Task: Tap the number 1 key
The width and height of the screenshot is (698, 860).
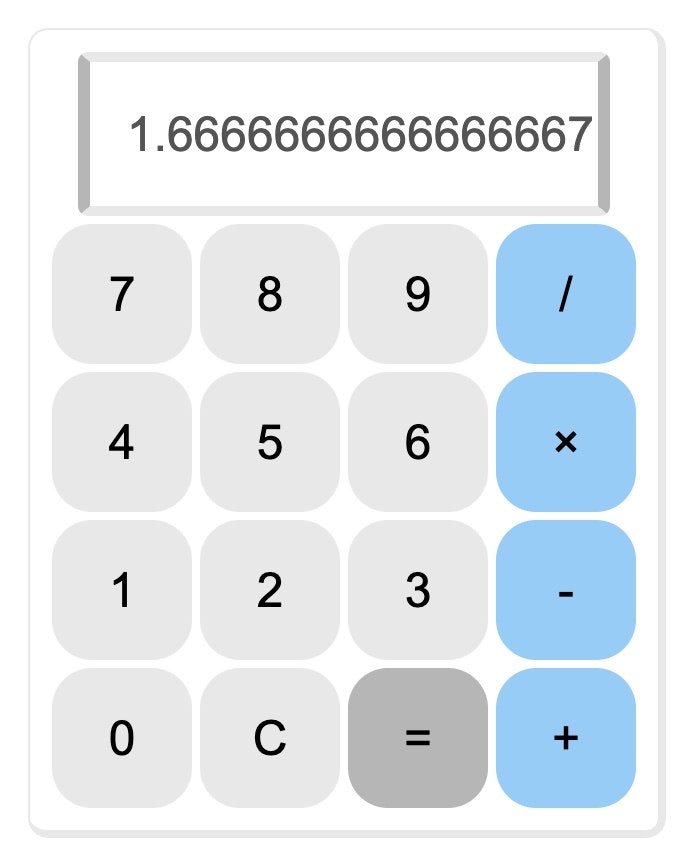Action: coord(121,590)
